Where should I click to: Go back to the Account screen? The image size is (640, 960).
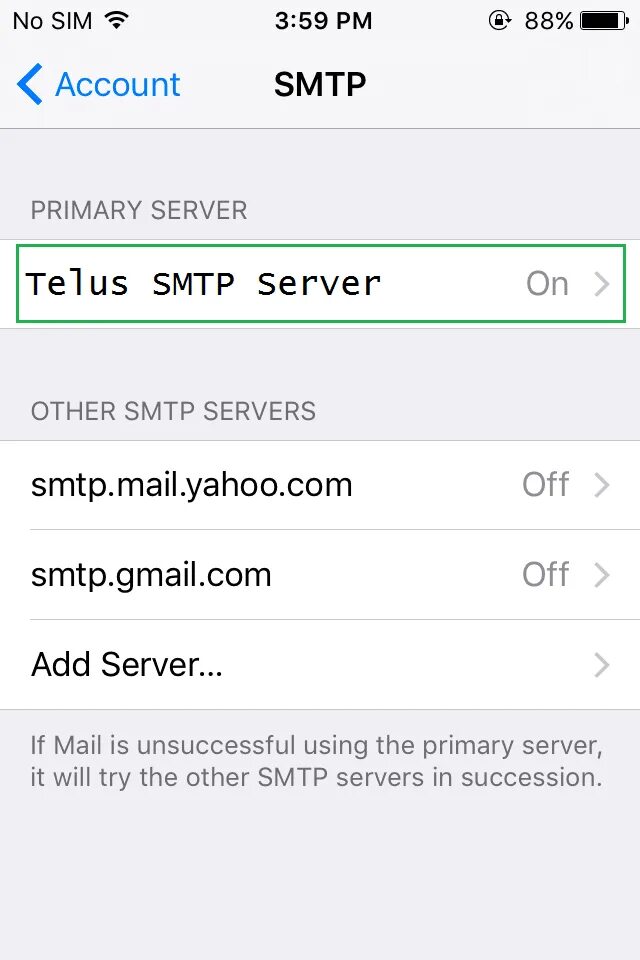pos(98,85)
